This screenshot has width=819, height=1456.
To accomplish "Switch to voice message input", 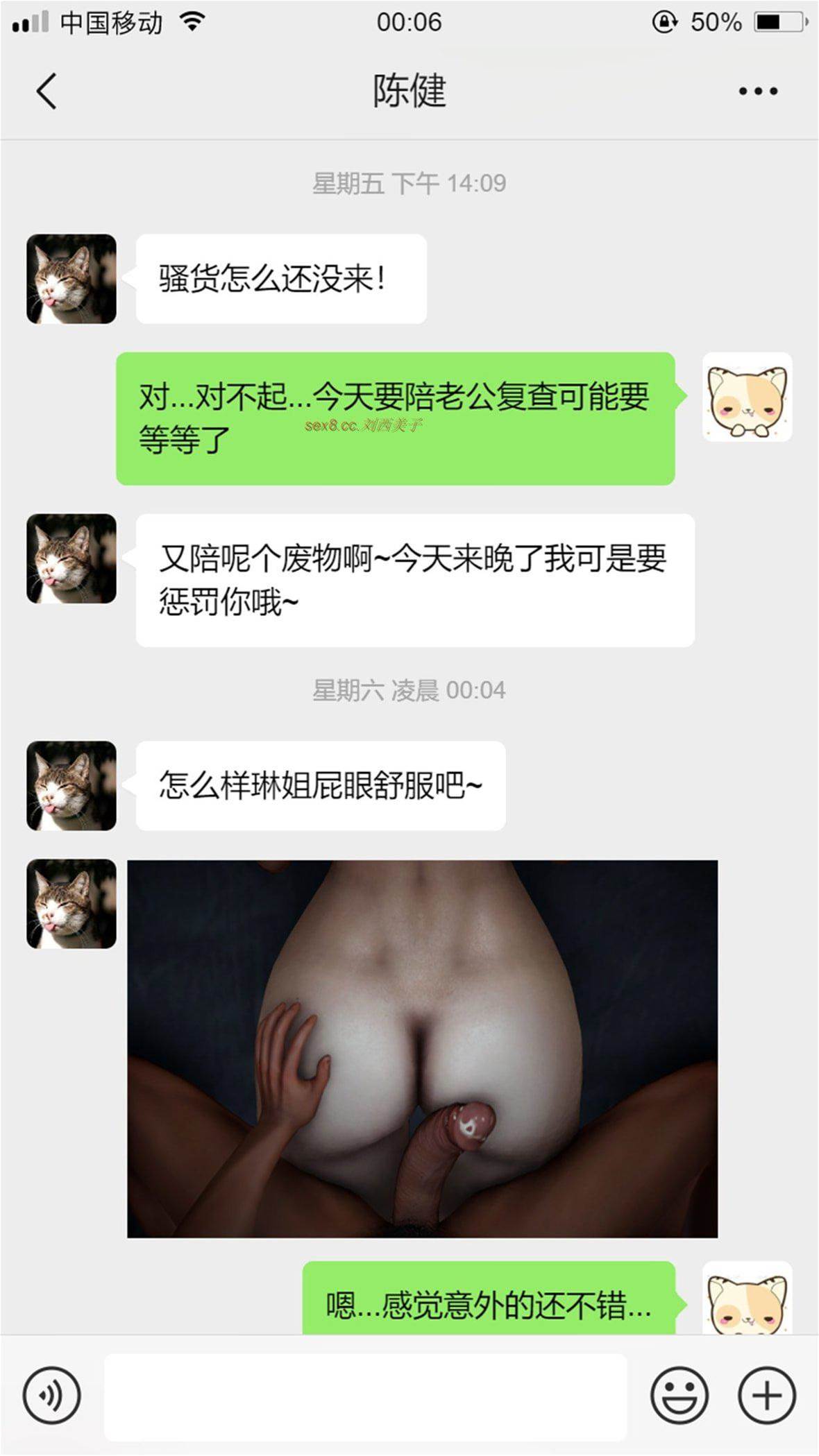I will [x=52, y=1395].
